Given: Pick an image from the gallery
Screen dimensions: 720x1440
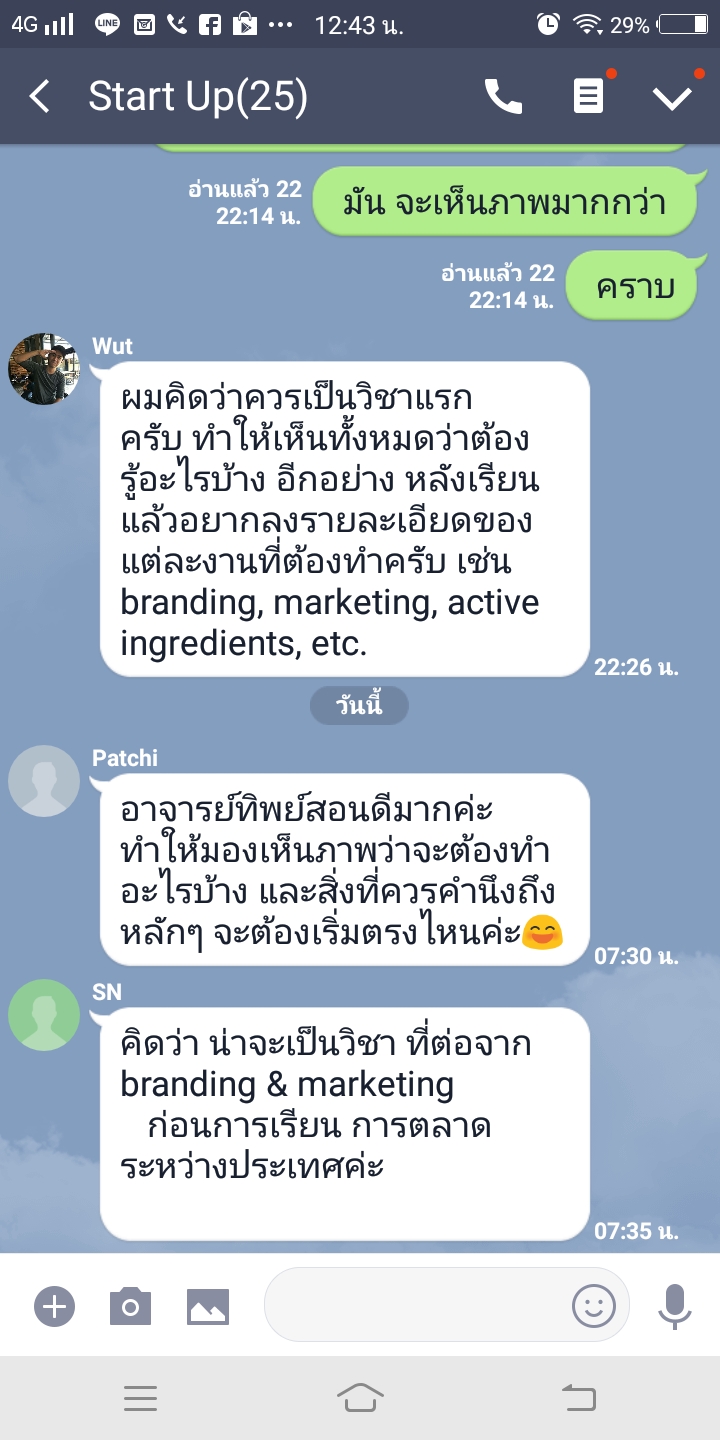Looking at the screenshot, I should (x=208, y=1305).
